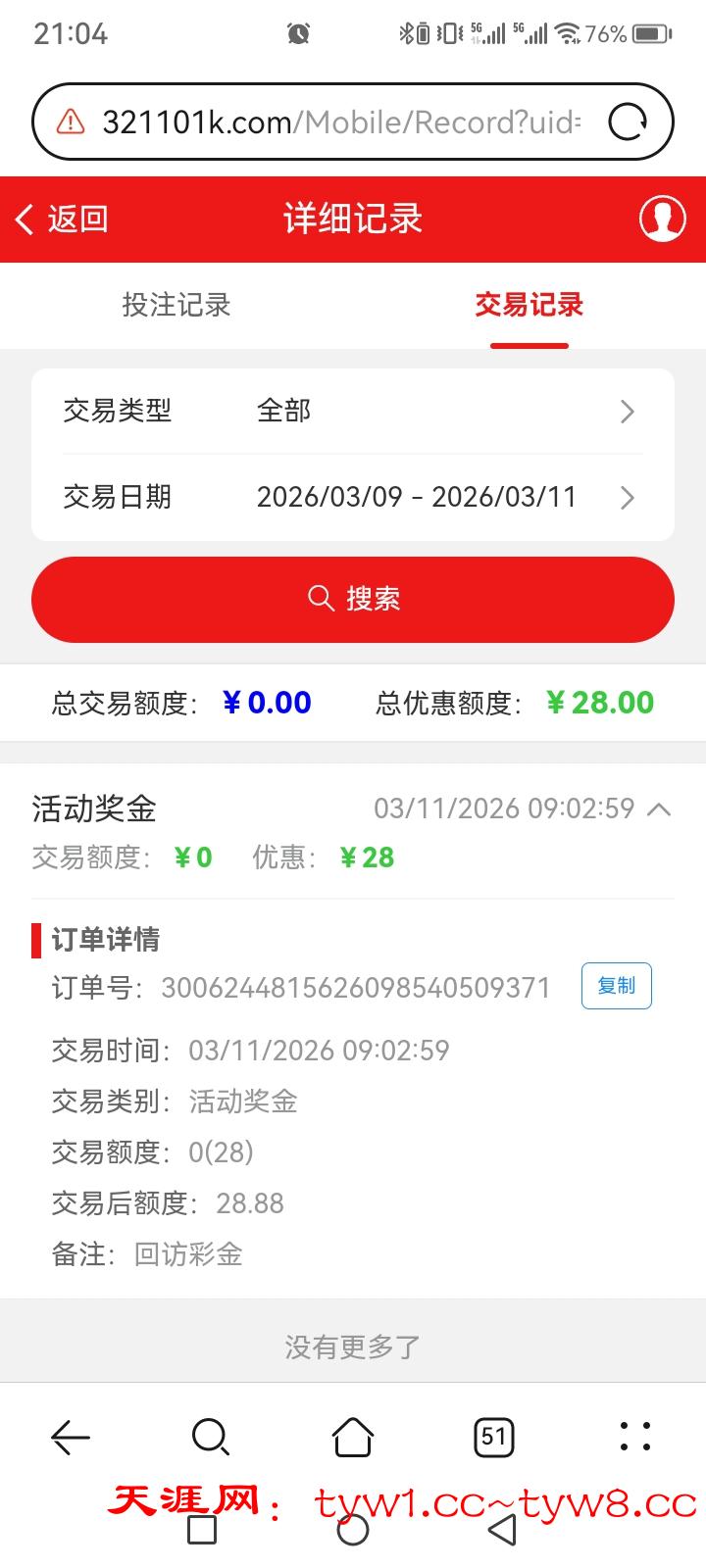Open the browser's four-dot menu
This screenshot has height=1568, width=706.
[x=635, y=1438]
